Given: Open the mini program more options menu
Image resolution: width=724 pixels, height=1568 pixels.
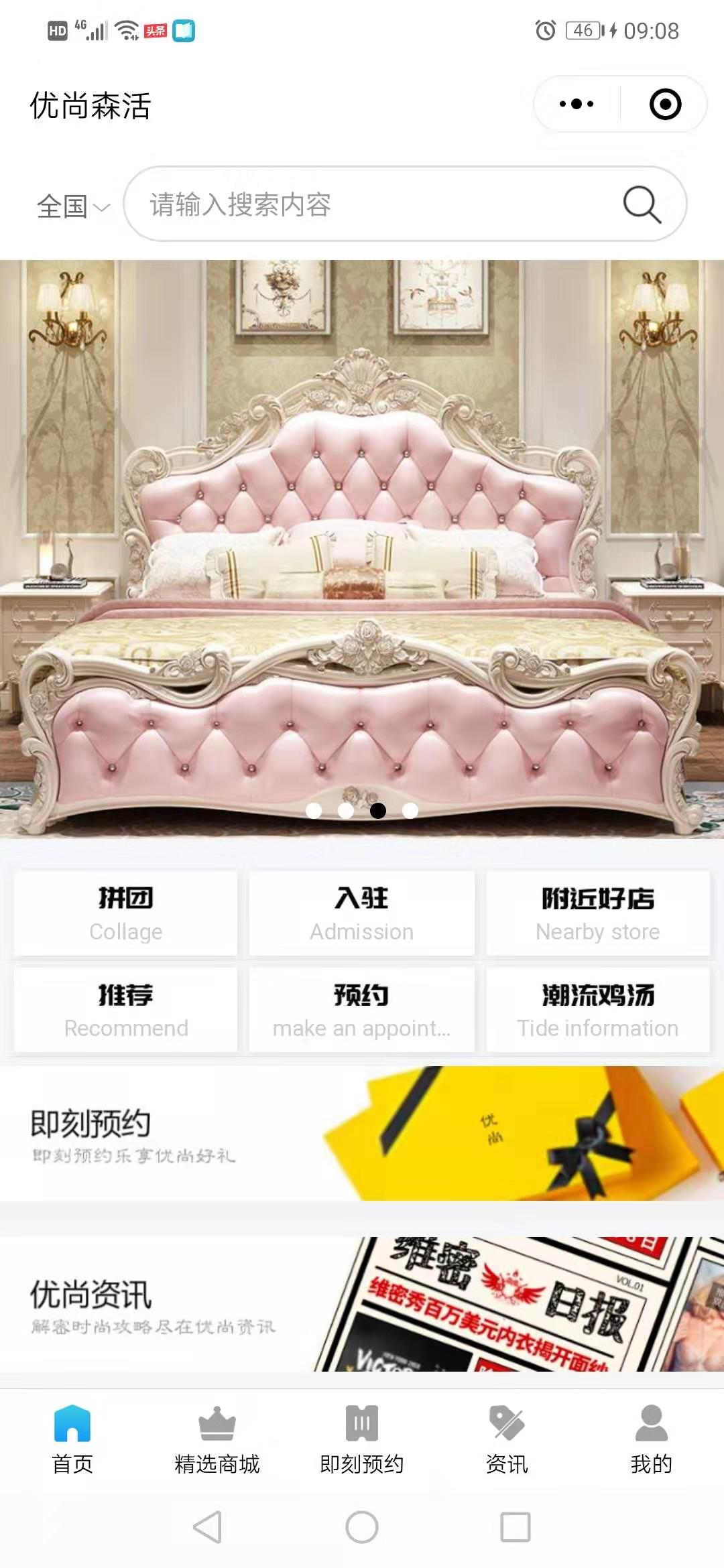Looking at the screenshot, I should point(577,104).
